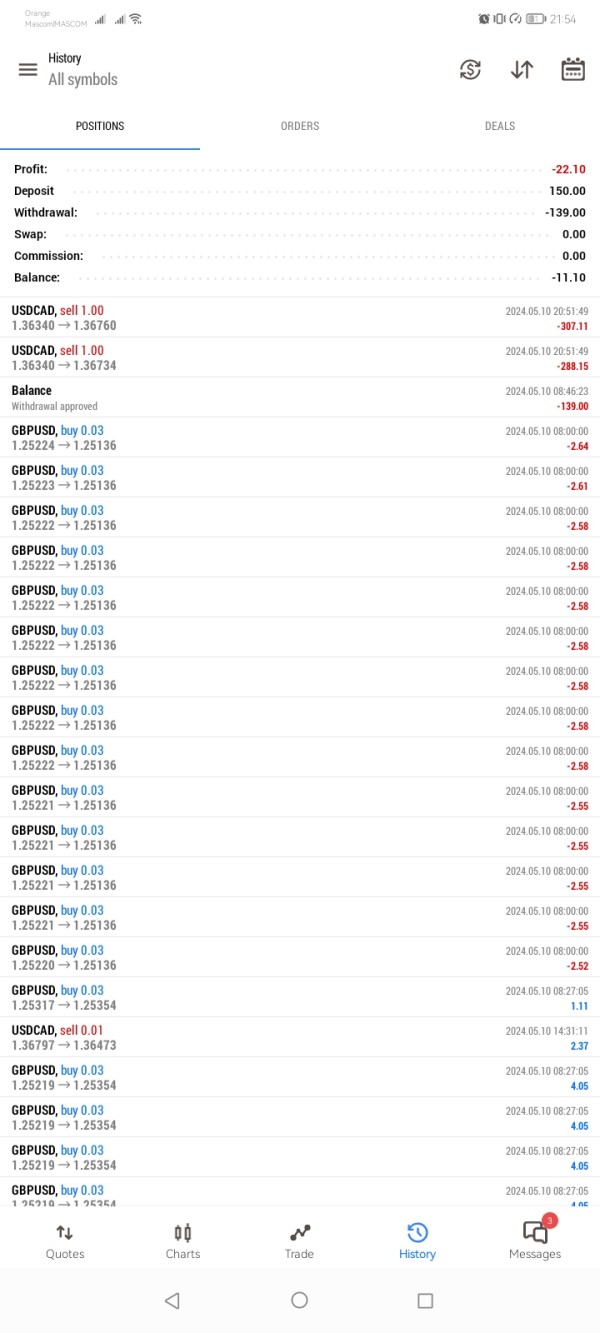
Task: Open the hamburger drawer menu
Action: [28, 69]
